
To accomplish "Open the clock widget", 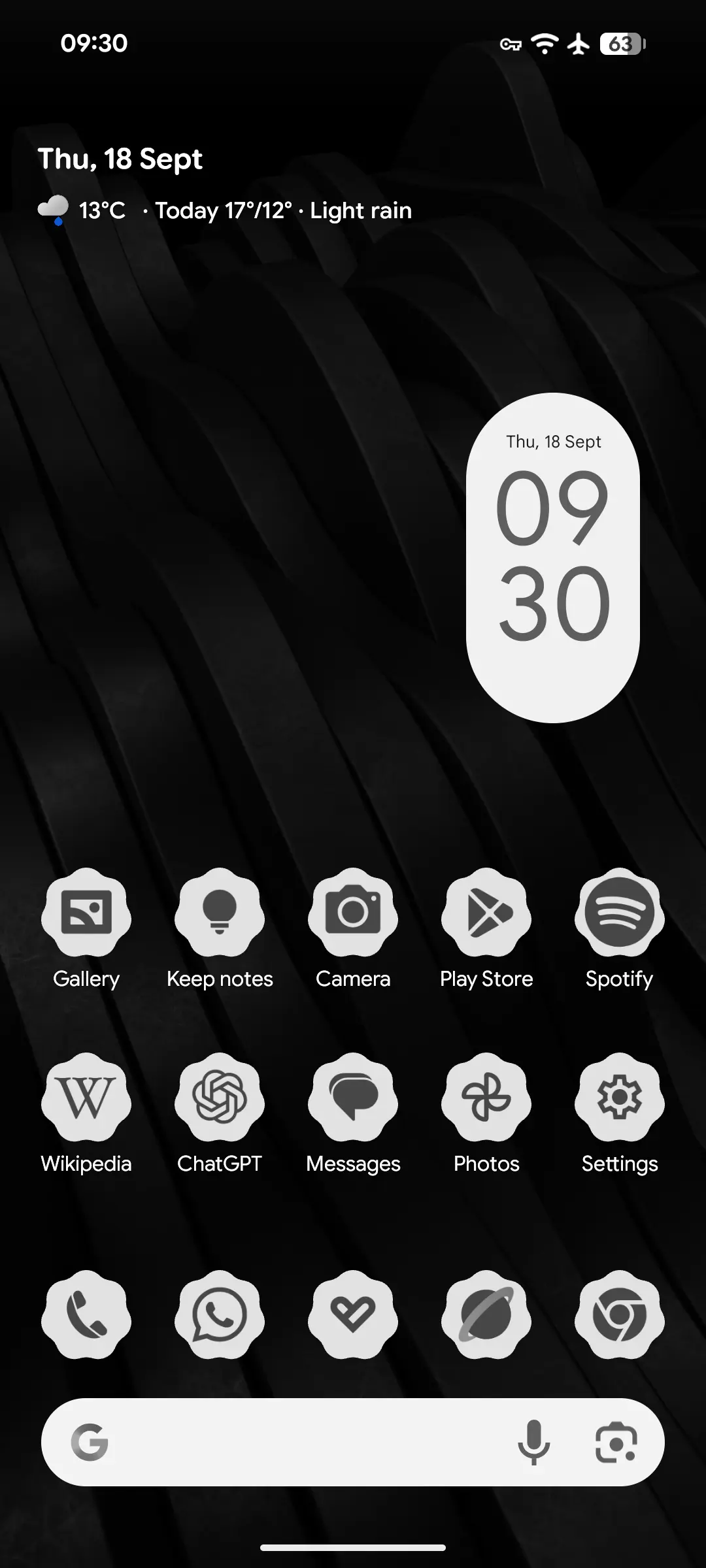I will pyautogui.click(x=553, y=557).
